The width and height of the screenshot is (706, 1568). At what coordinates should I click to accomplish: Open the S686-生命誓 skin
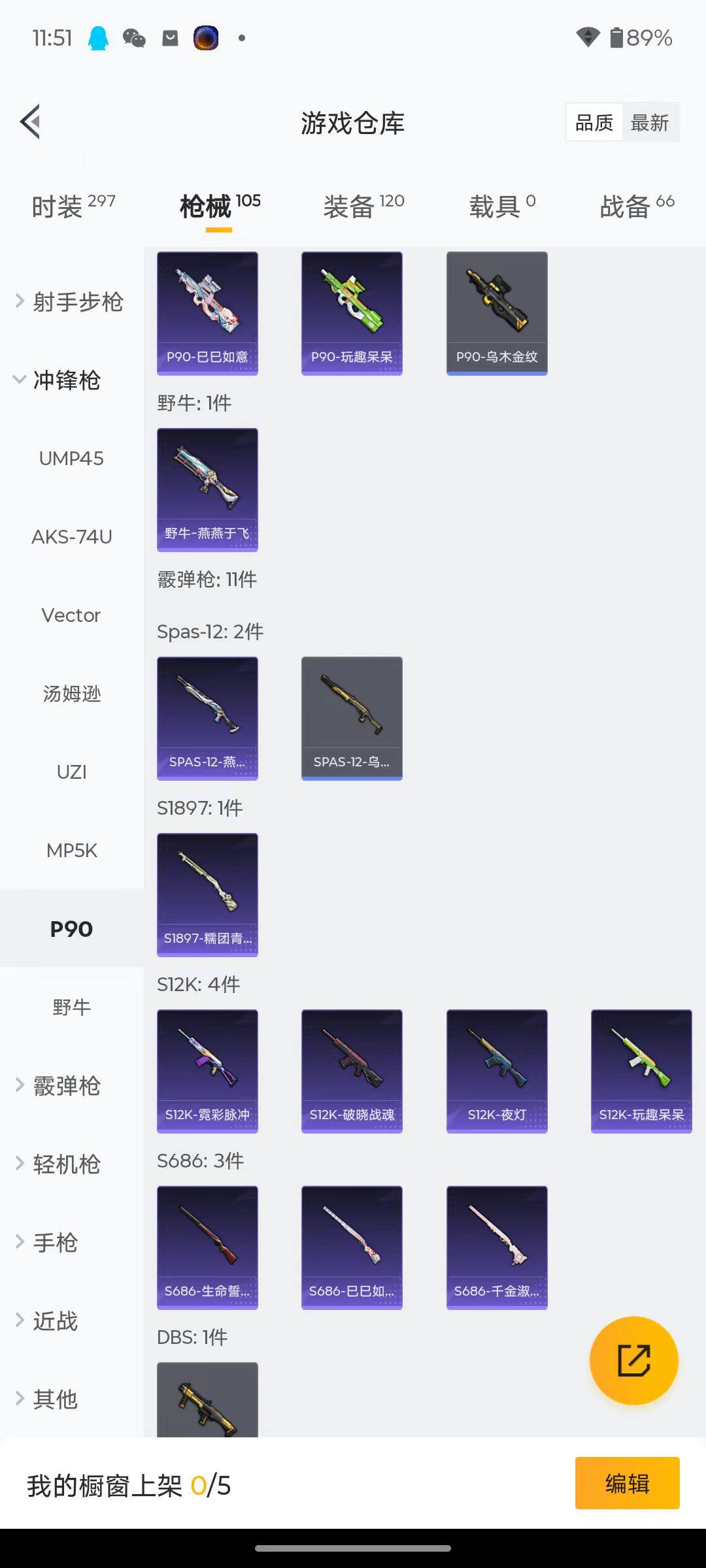tap(207, 1248)
